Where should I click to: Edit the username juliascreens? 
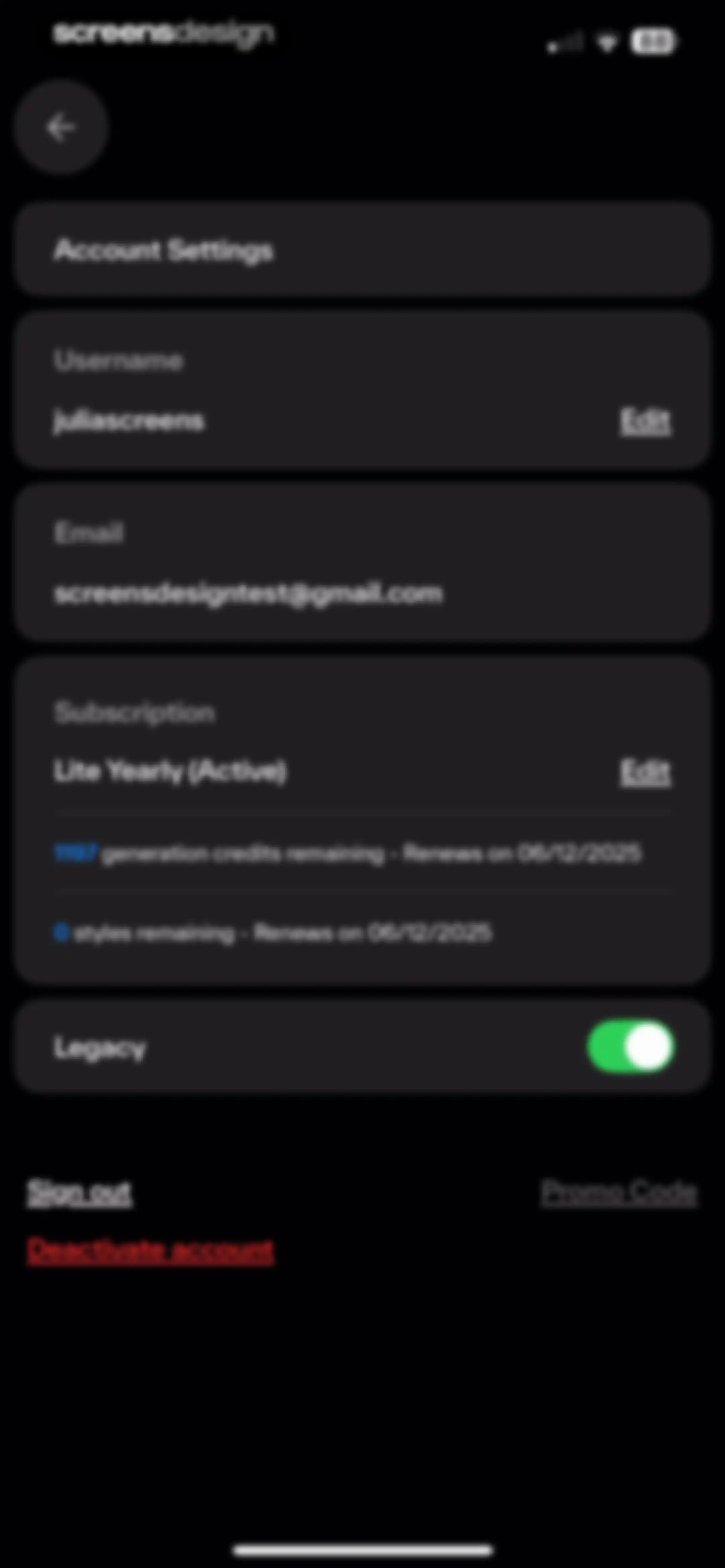tap(645, 421)
